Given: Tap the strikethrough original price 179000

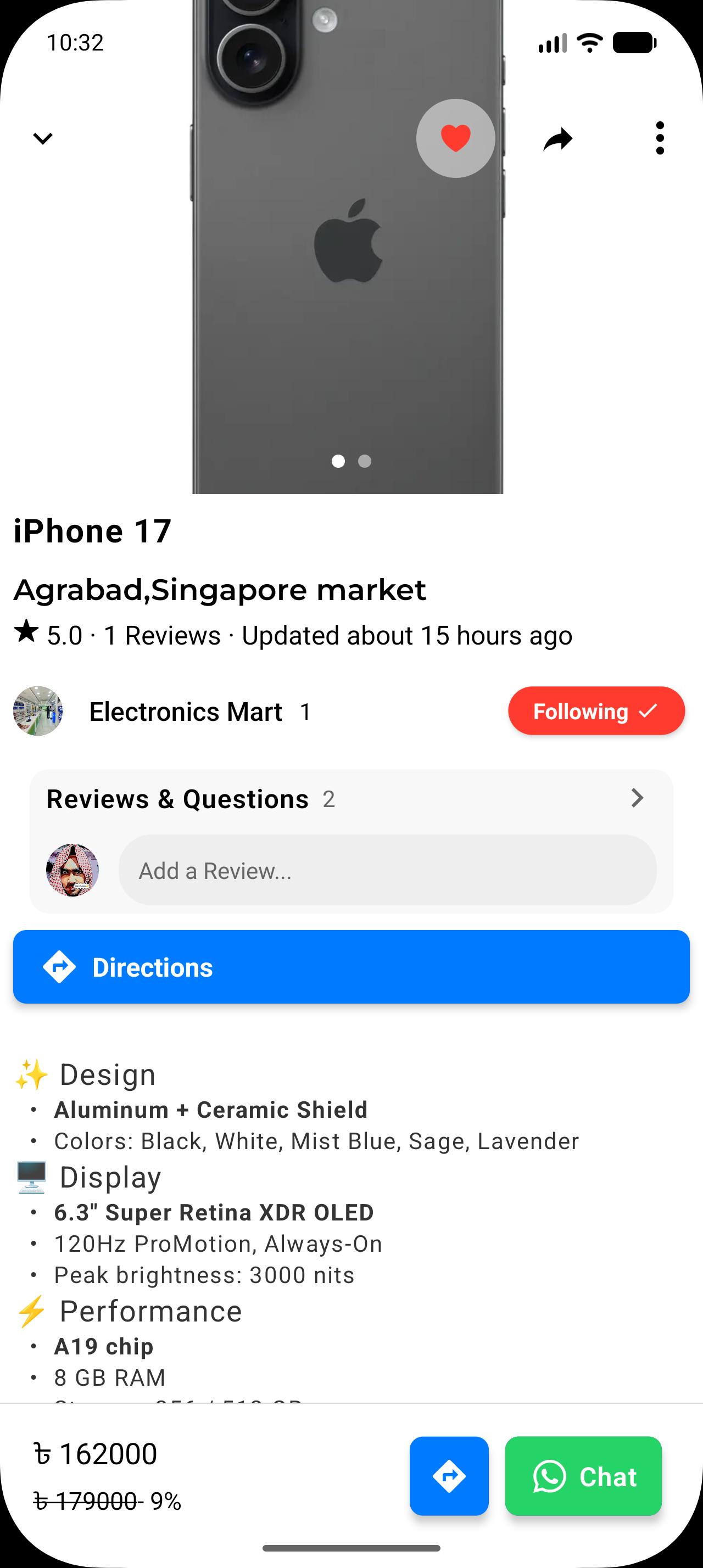Looking at the screenshot, I should tap(85, 1501).
